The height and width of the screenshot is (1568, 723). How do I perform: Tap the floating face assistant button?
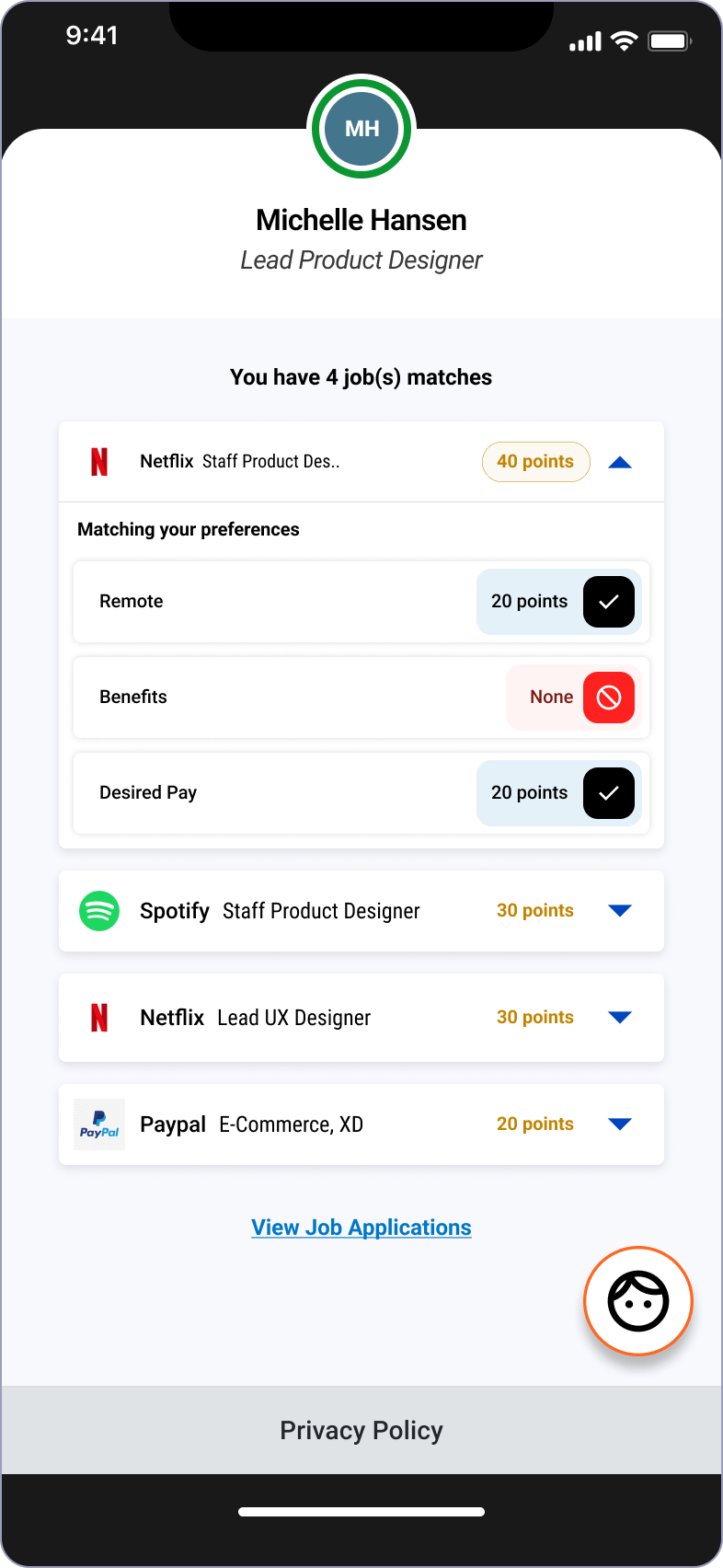click(x=638, y=1301)
